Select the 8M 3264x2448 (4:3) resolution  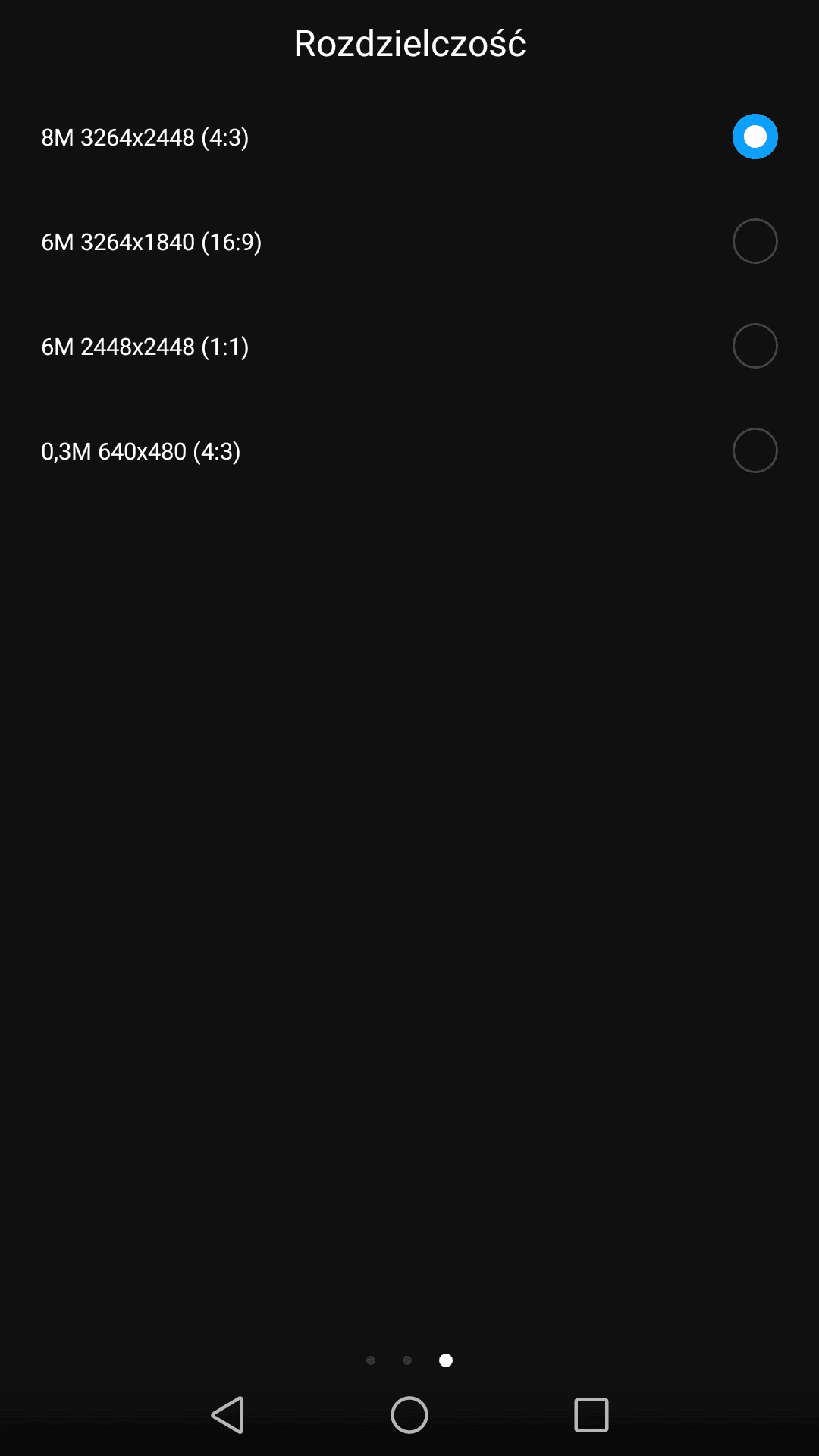point(409,137)
